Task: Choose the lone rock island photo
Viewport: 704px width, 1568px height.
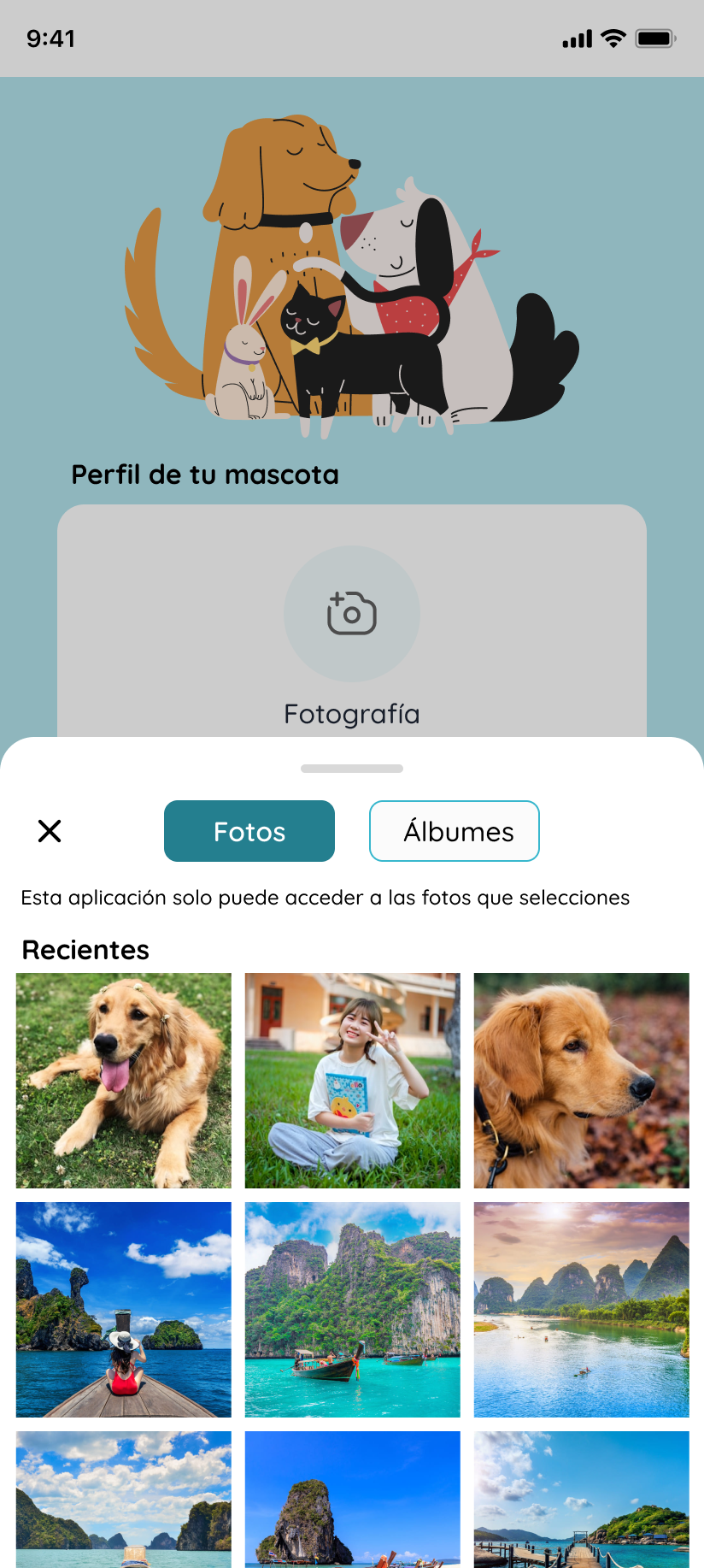Action: [x=352, y=1500]
